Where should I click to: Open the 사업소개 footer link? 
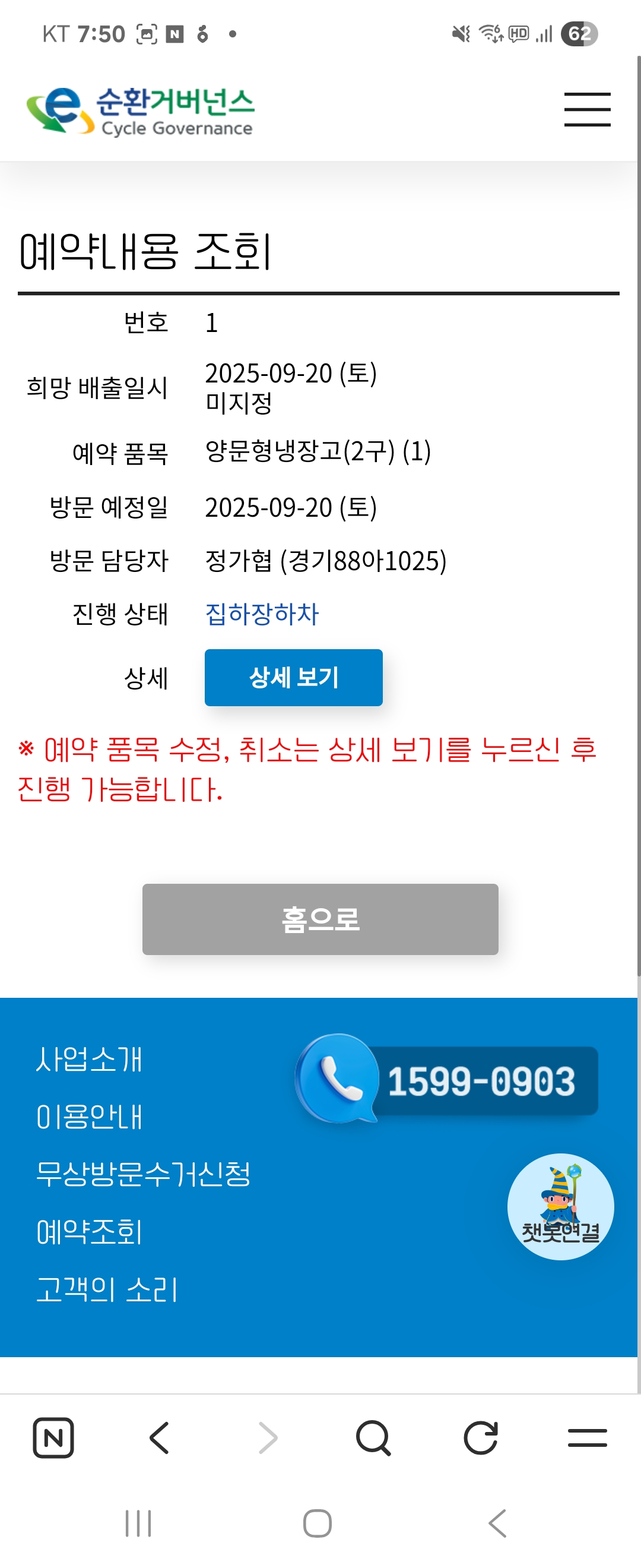coord(89,1059)
